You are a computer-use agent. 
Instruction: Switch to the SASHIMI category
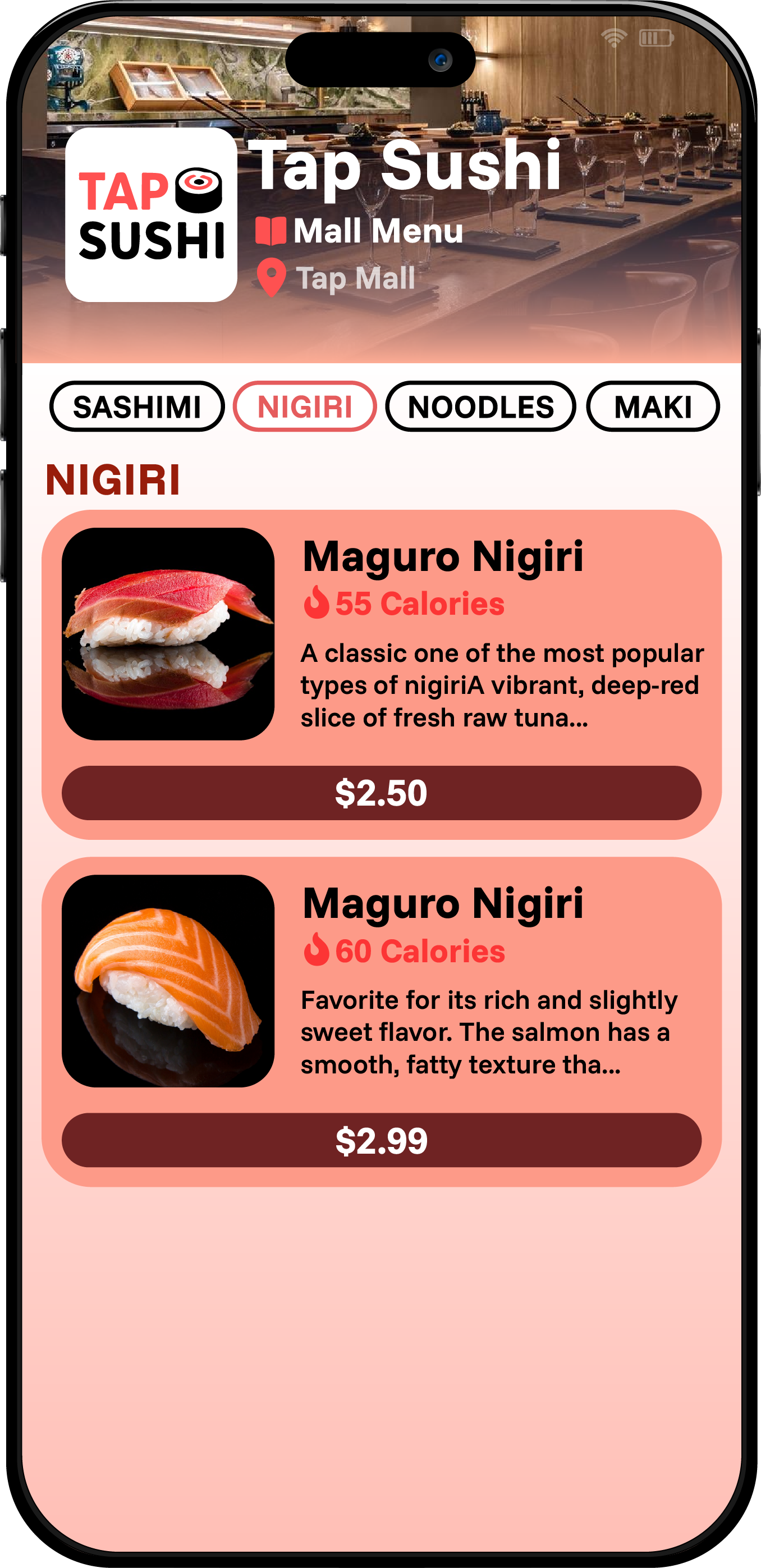point(137,406)
